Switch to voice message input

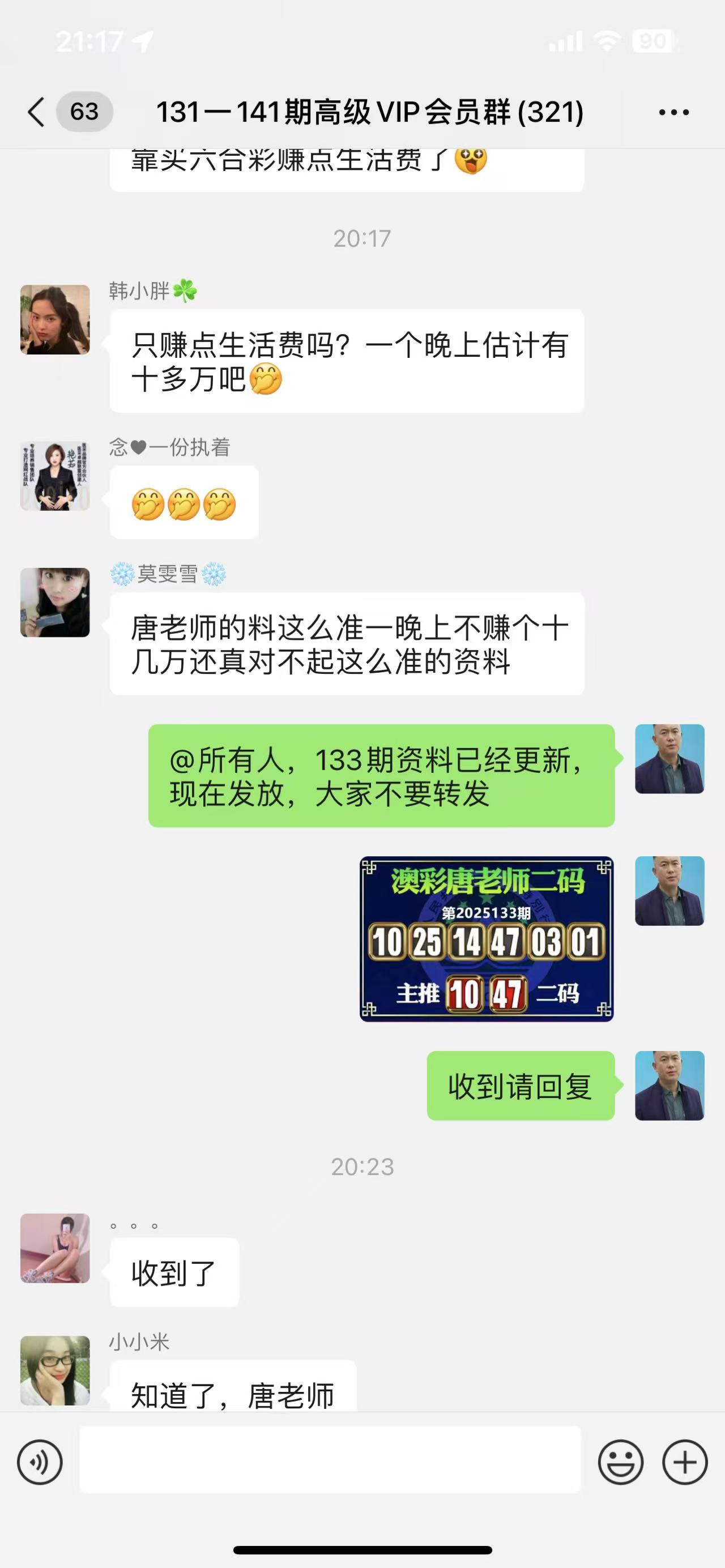click(40, 1462)
